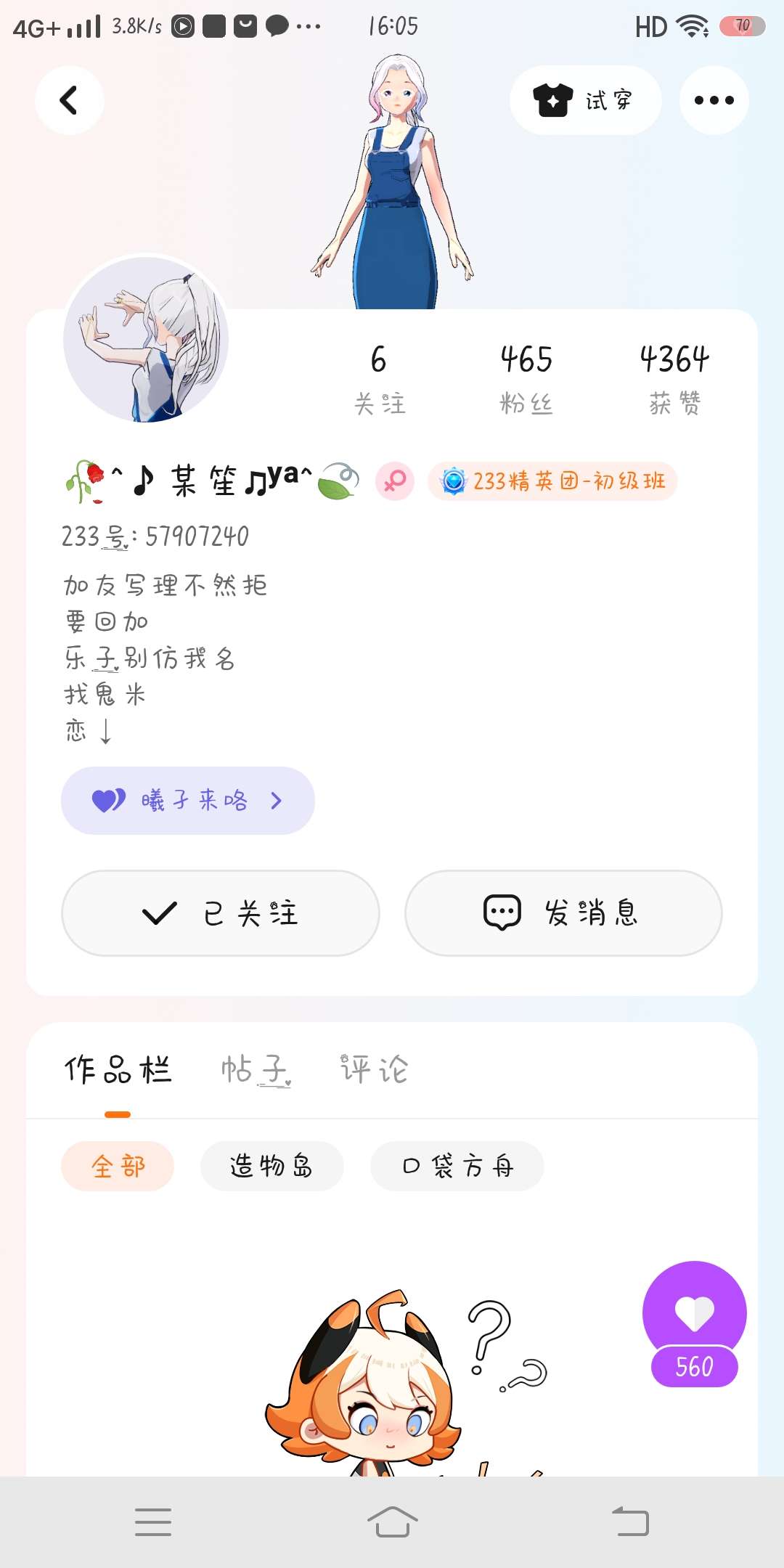Switch to the 作品栏 tab
The height and width of the screenshot is (1568, 784).
[118, 1070]
